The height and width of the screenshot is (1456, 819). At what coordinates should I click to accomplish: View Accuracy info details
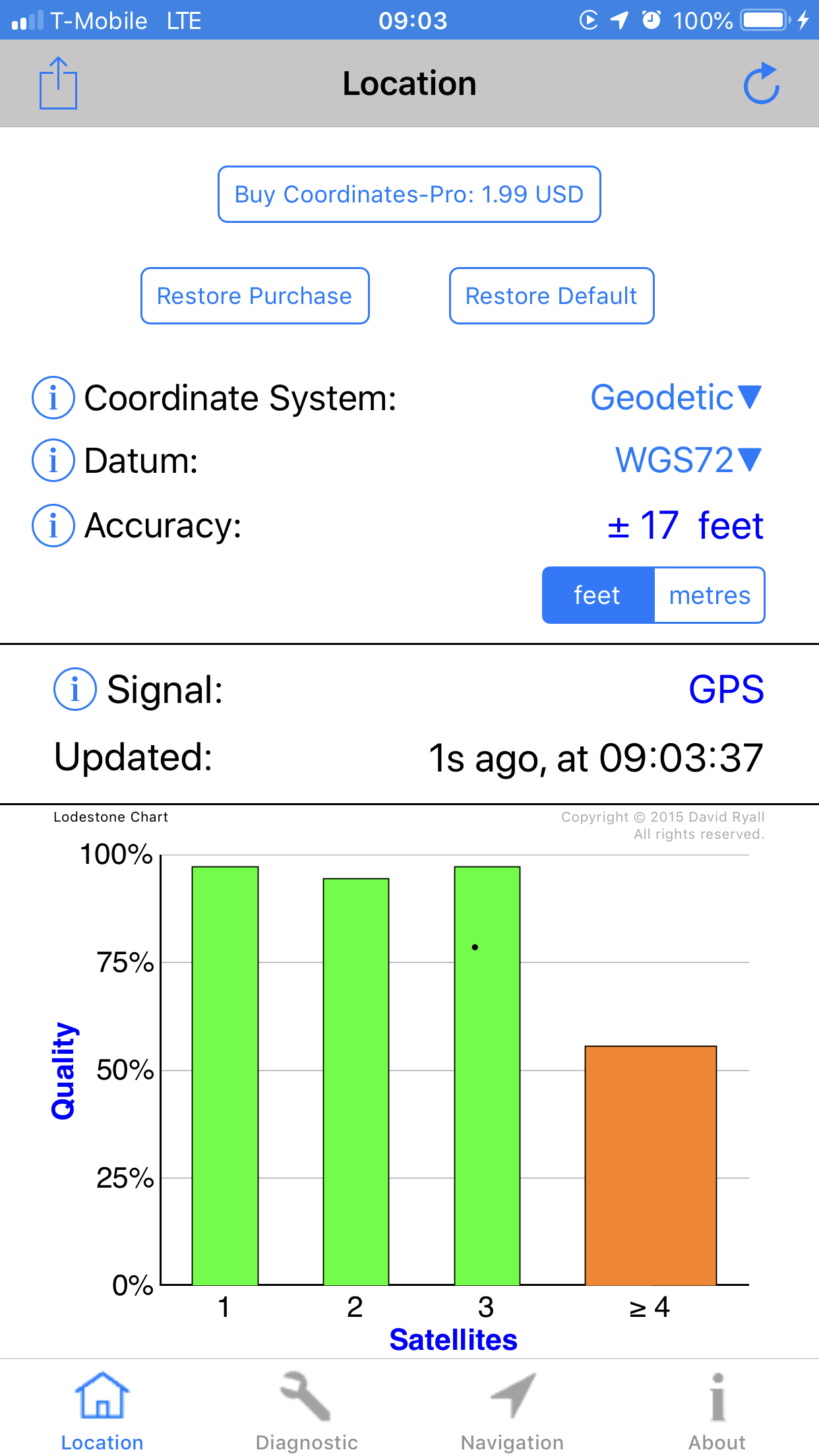click(53, 526)
